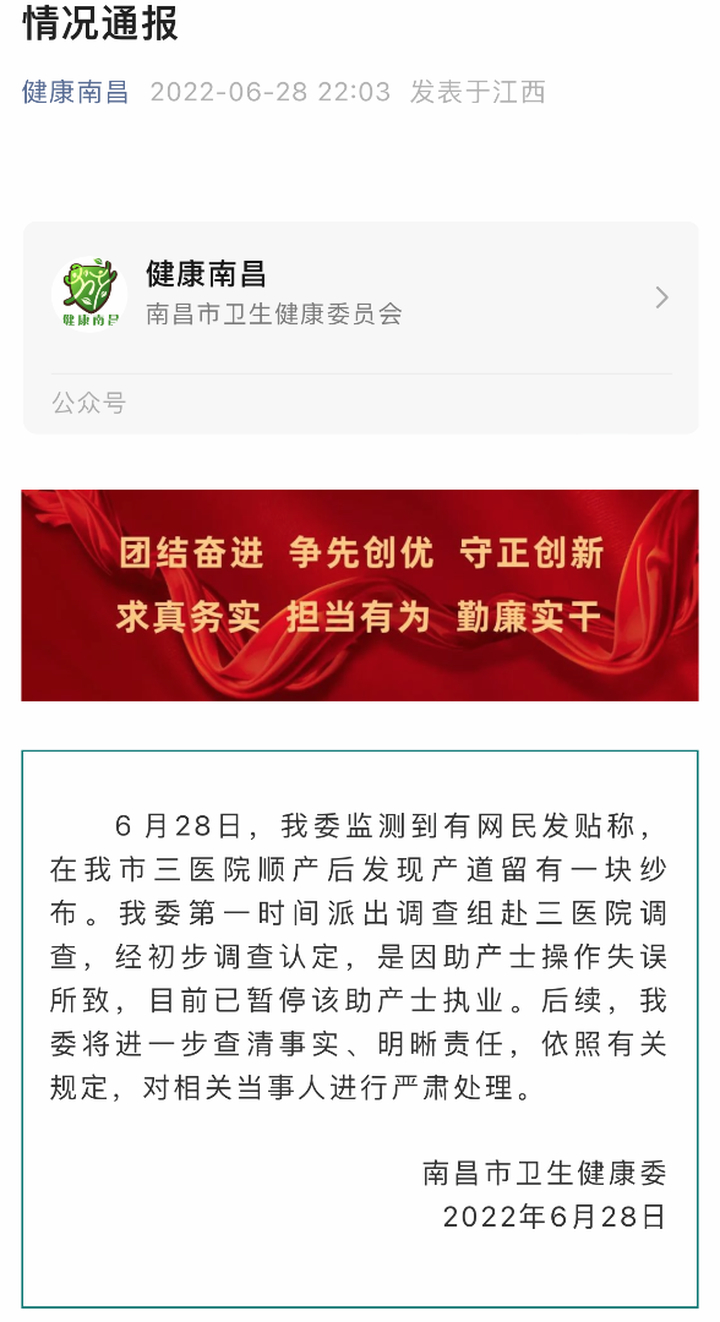
Task: Open the publish date 2022-06-28 22:03
Action: click(x=270, y=92)
